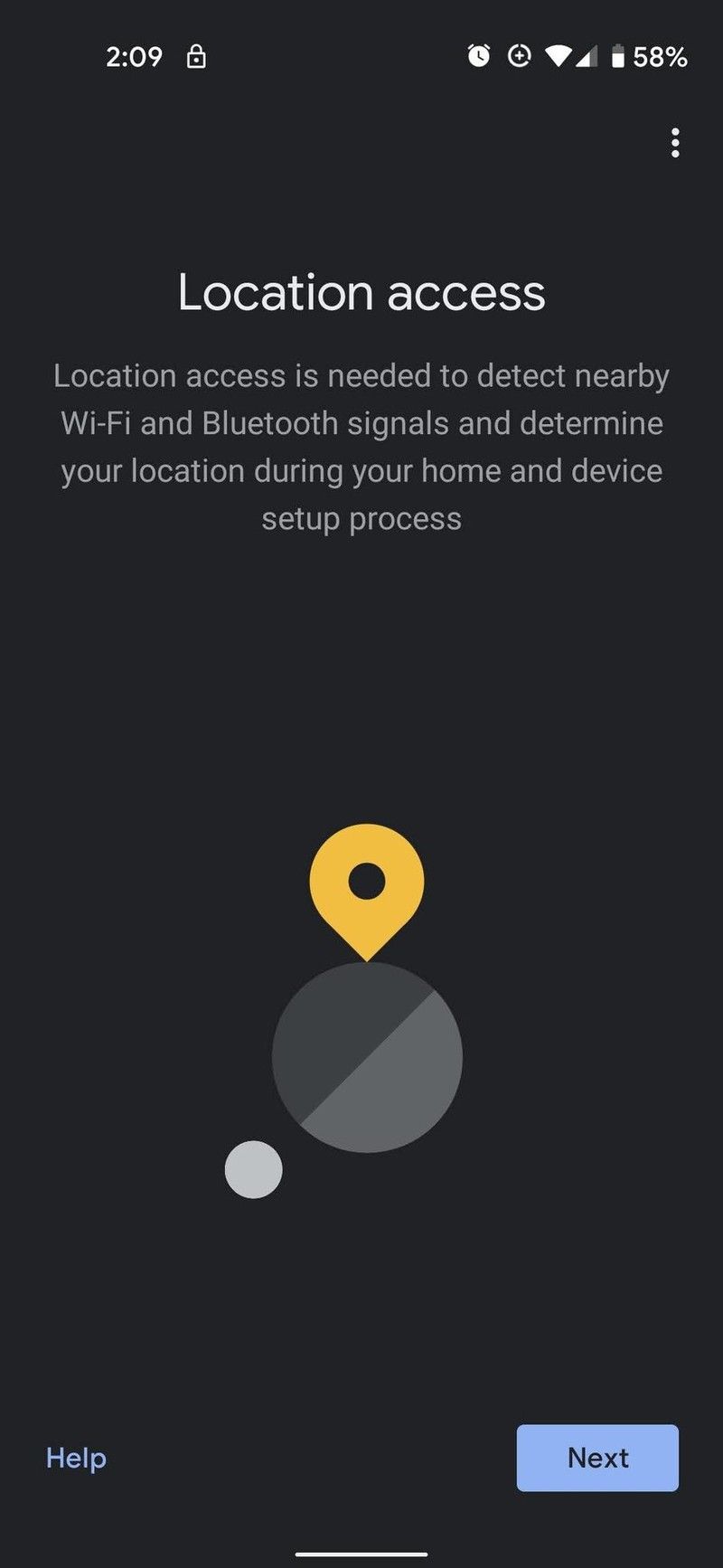Tap the Data Saver status icon
This screenshot has height=1568, width=723.
(x=520, y=56)
